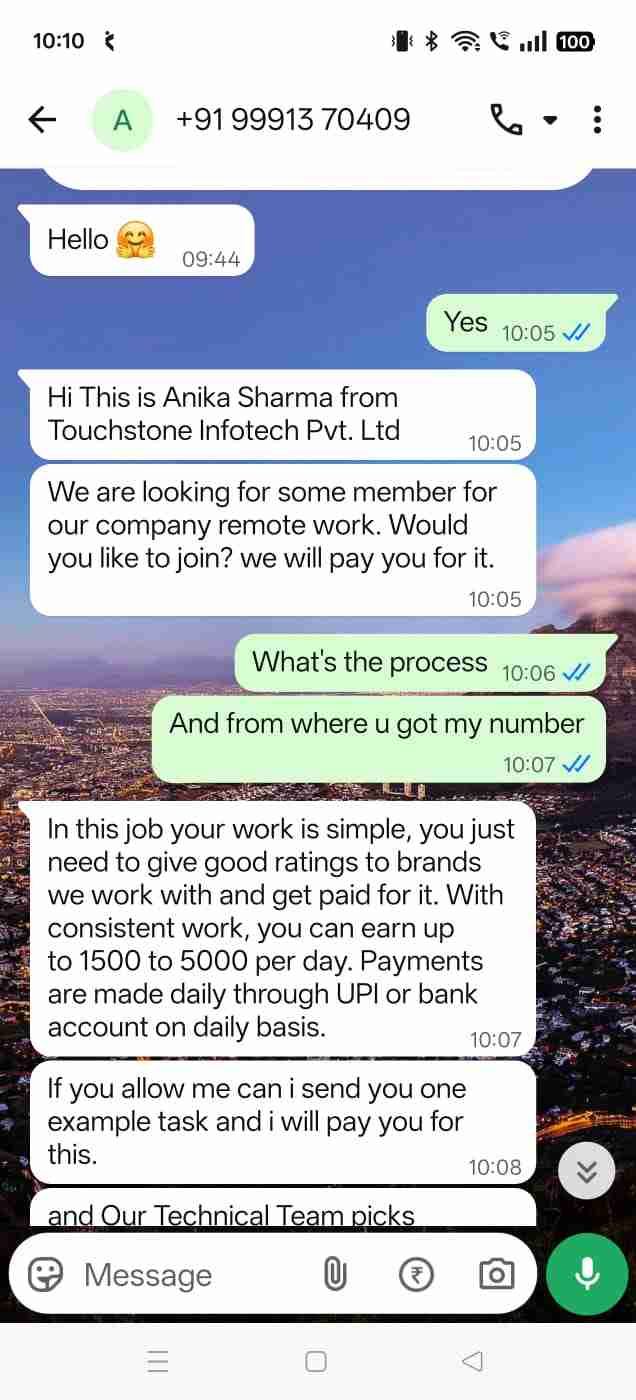This screenshot has width=636, height=1400.
Task: Go to the home screen
Action: click(316, 1361)
